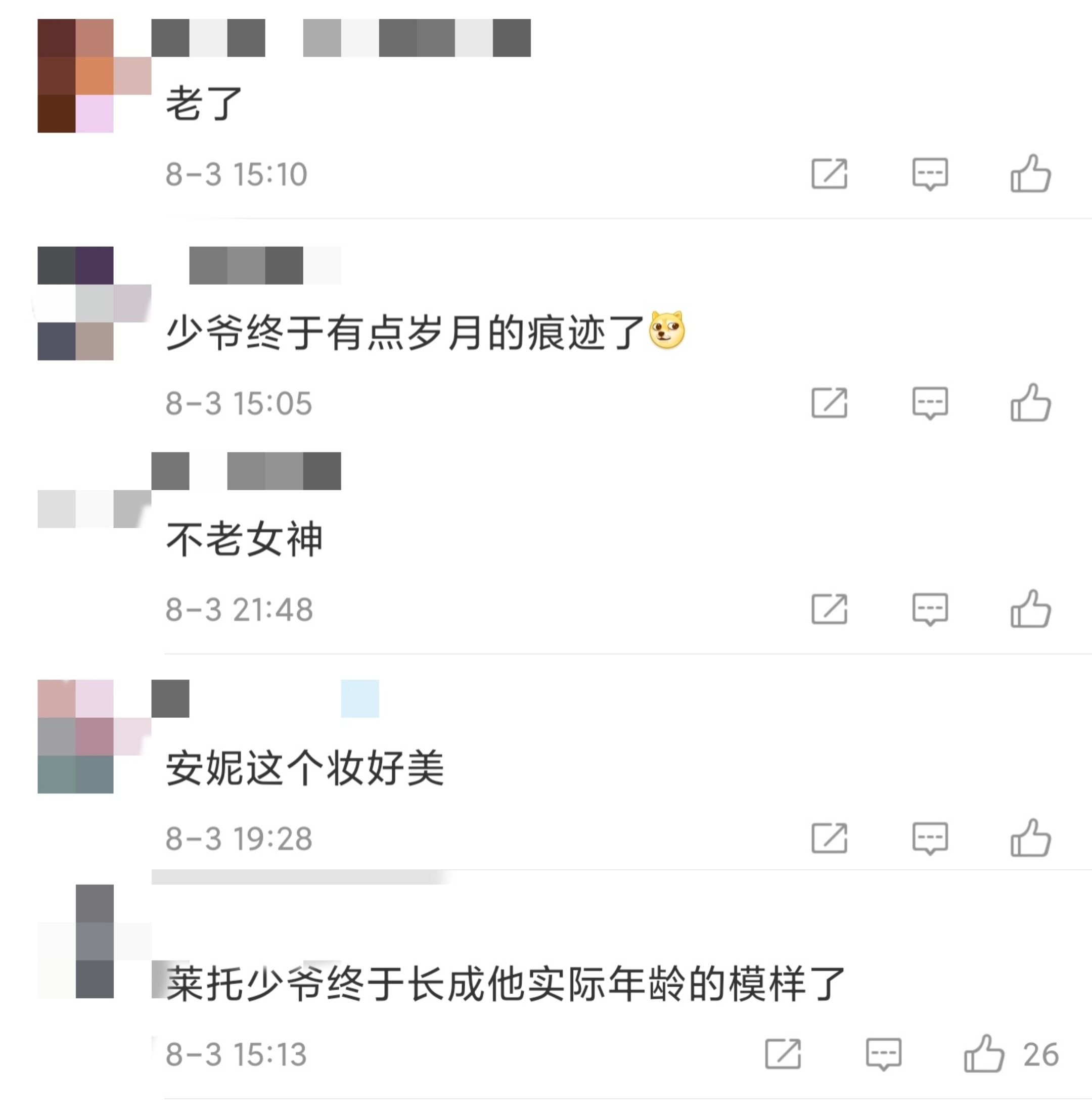Viewport: 1092px width, 1112px height.
Task: Repost the comment "安妮这个妆好美"
Action: pos(829,838)
